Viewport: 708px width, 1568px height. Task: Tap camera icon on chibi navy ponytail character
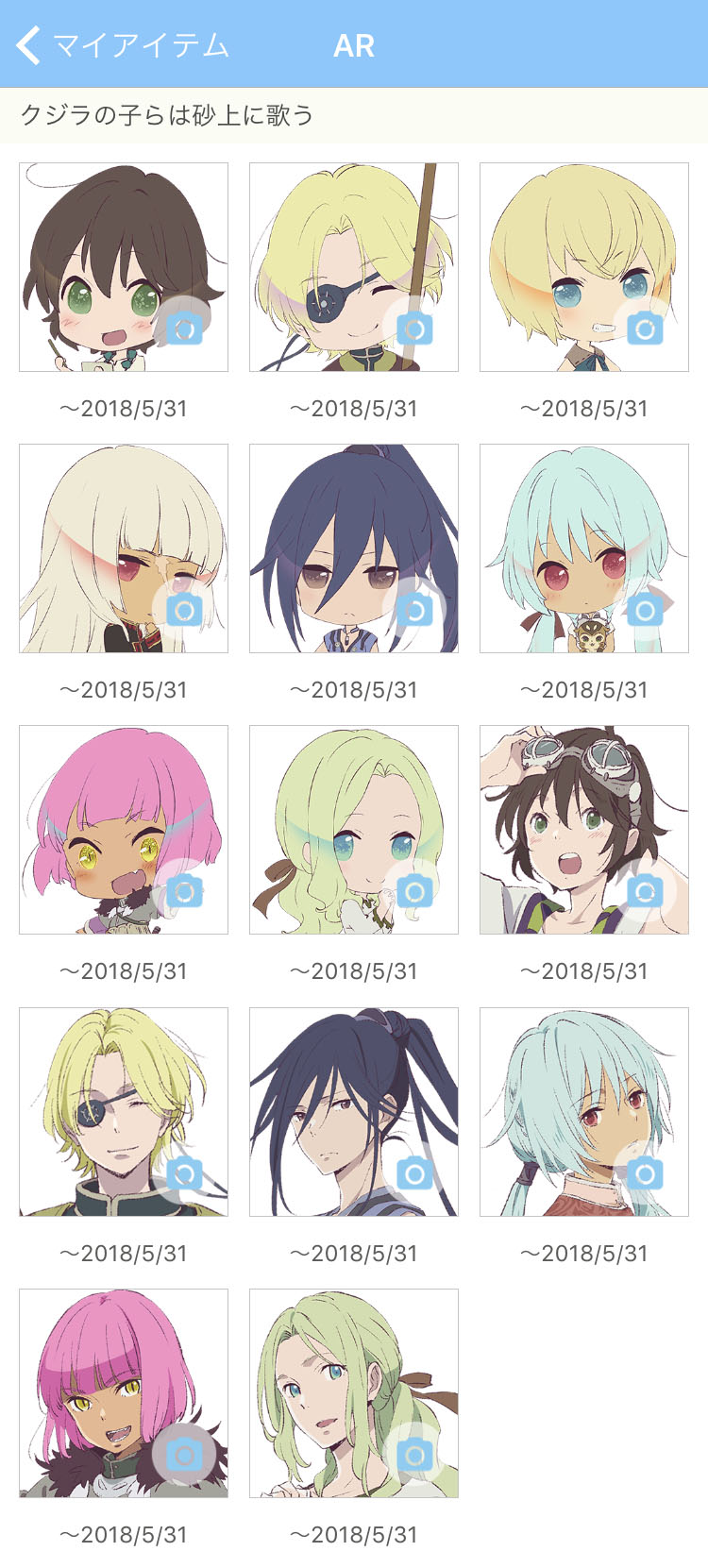pos(414,610)
